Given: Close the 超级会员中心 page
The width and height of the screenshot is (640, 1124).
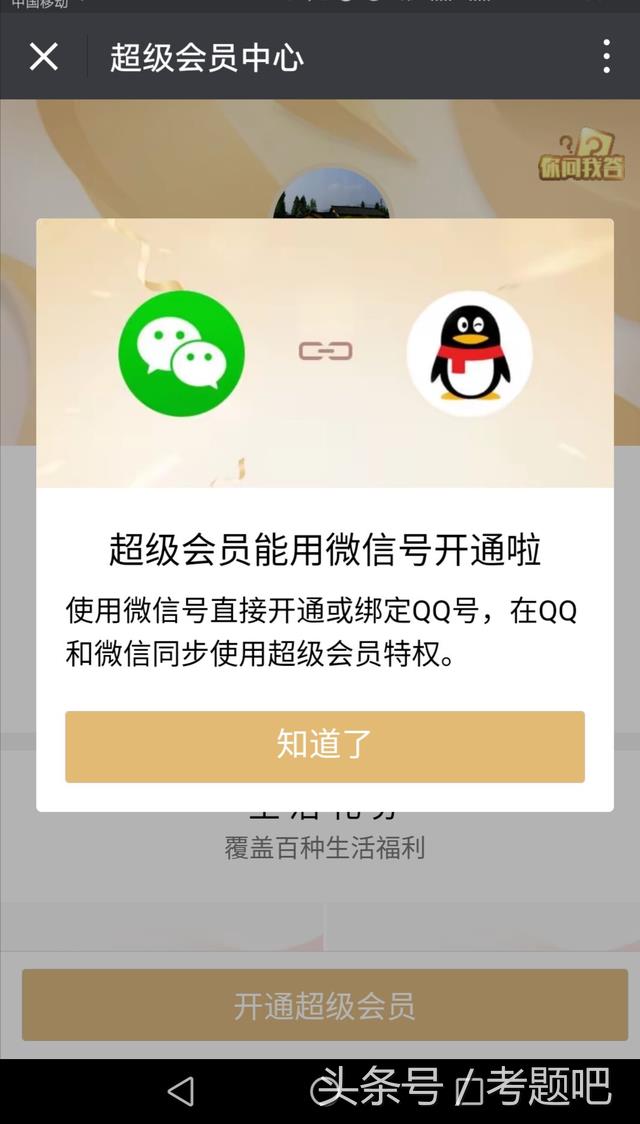Looking at the screenshot, I should (43, 57).
